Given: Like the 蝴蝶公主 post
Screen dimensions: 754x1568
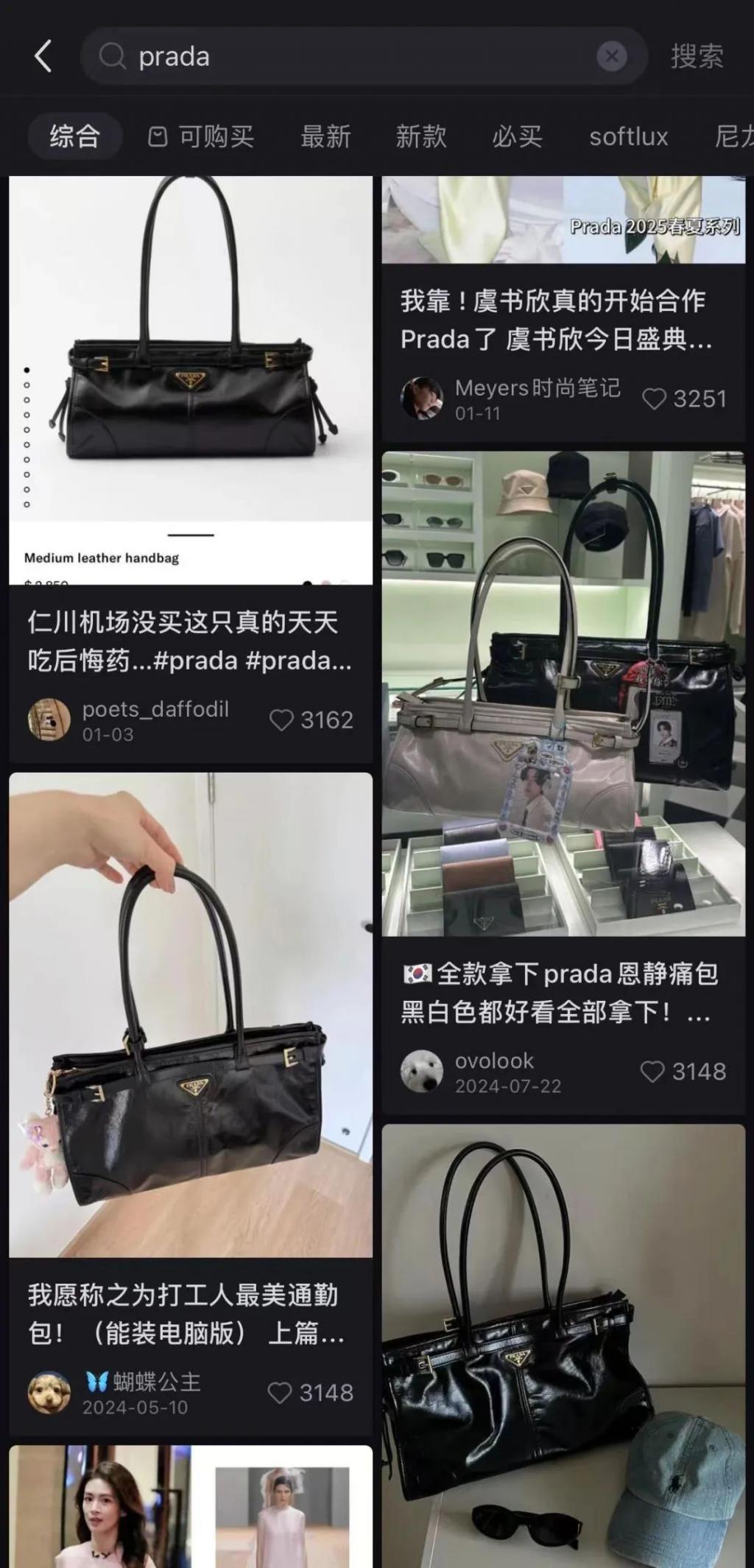Looking at the screenshot, I should pyautogui.click(x=280, y=1393).
